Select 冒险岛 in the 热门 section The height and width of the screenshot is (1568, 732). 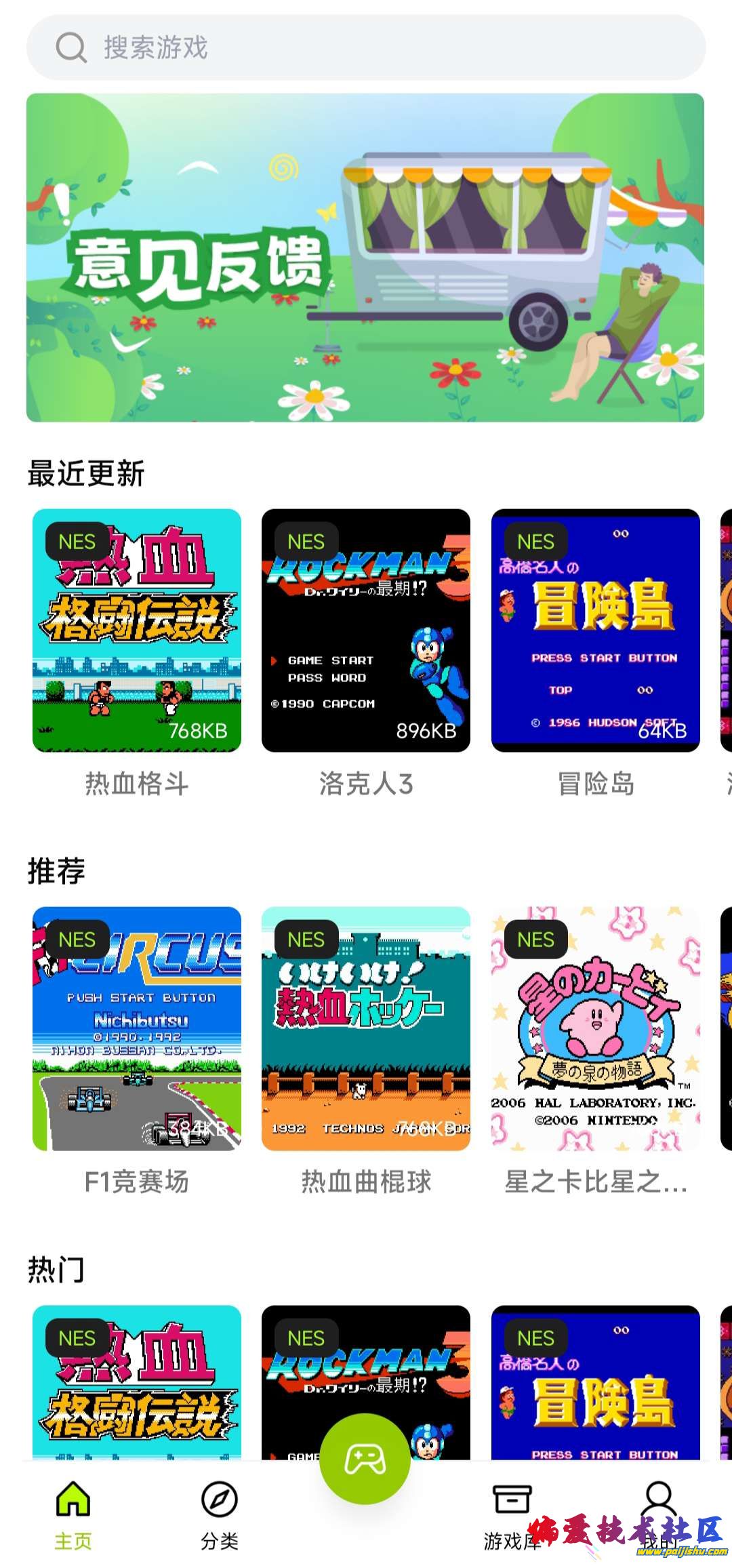[595, 1383]
